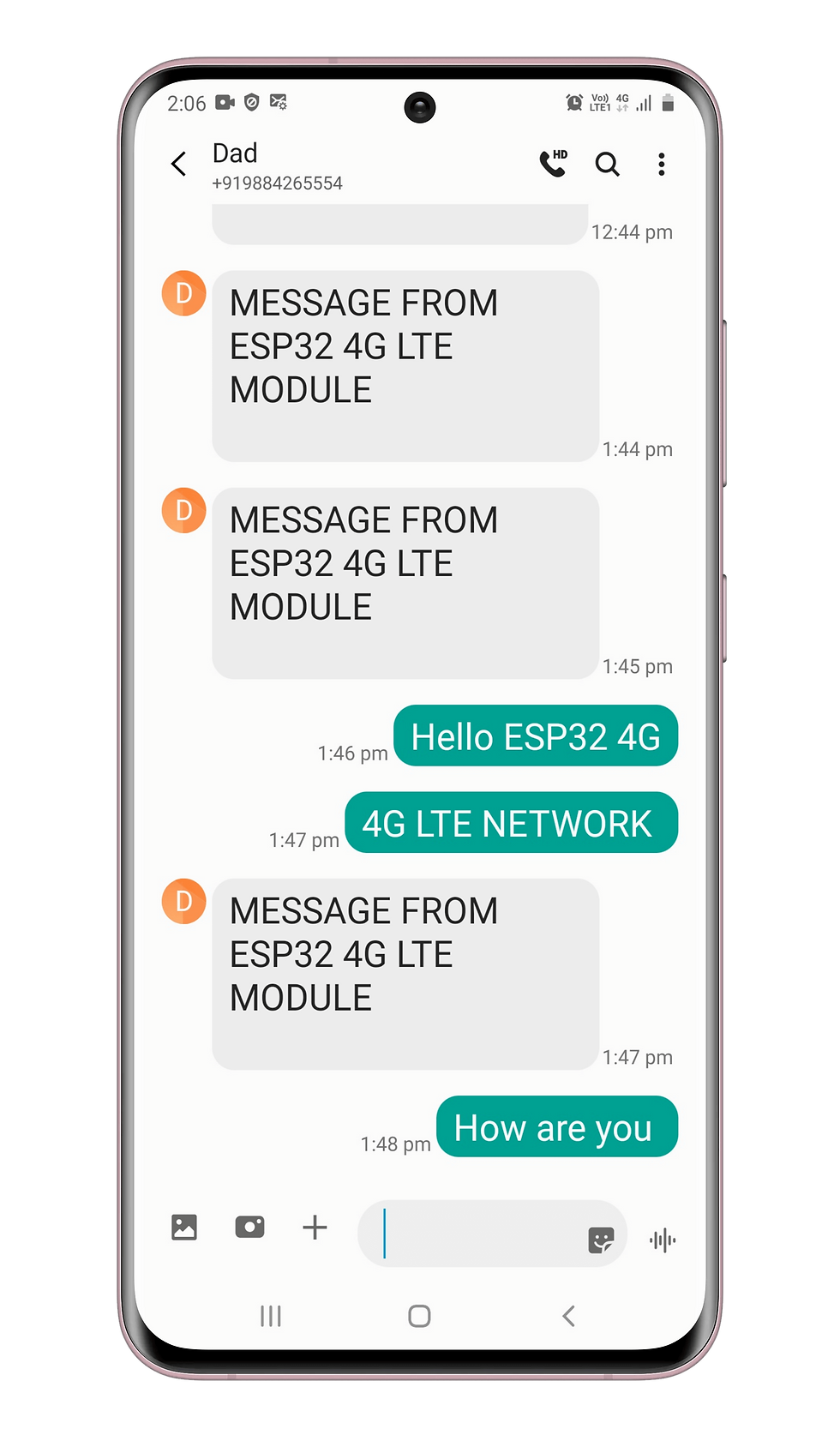The width and height of the screenshot is (840, 1429).
Task: Open the three-dot overflow menu
Action: point(661,164)
